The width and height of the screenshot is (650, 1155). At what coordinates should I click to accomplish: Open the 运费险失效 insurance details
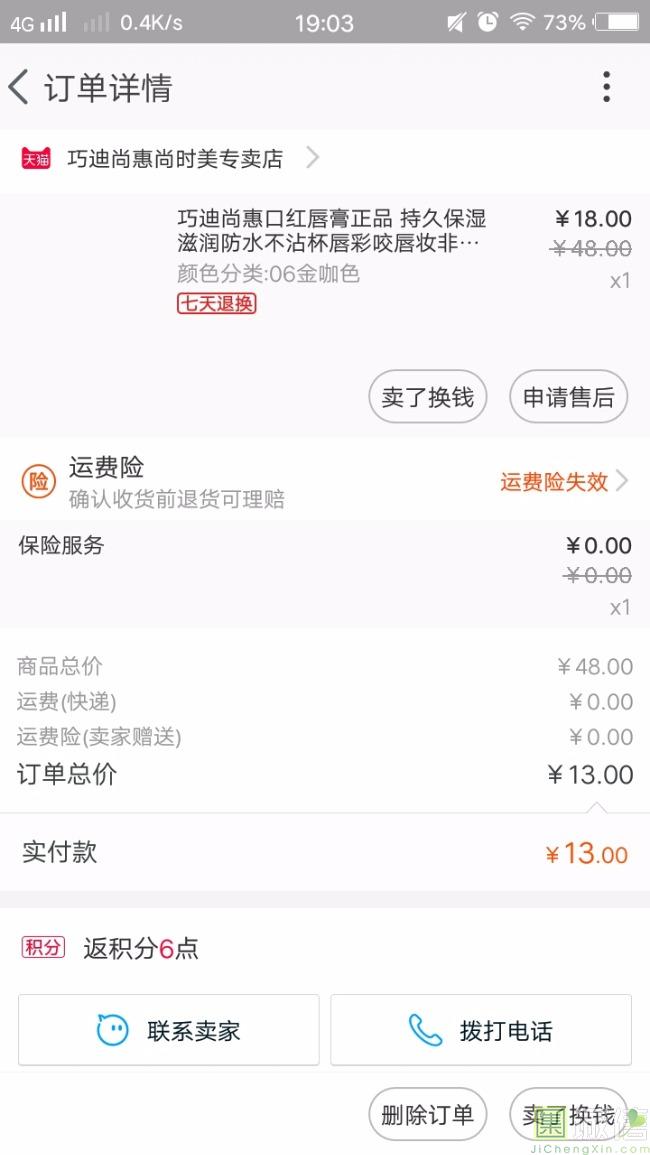coord(564,482)
